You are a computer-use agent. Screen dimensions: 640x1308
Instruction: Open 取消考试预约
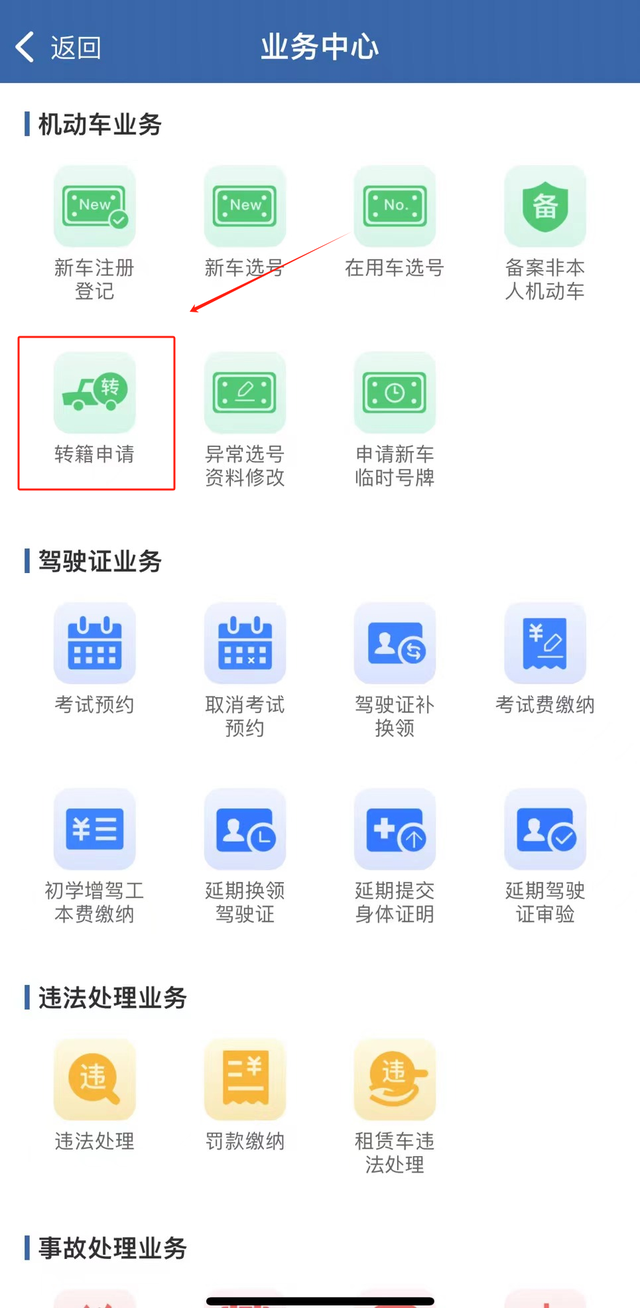pos(245,670)
